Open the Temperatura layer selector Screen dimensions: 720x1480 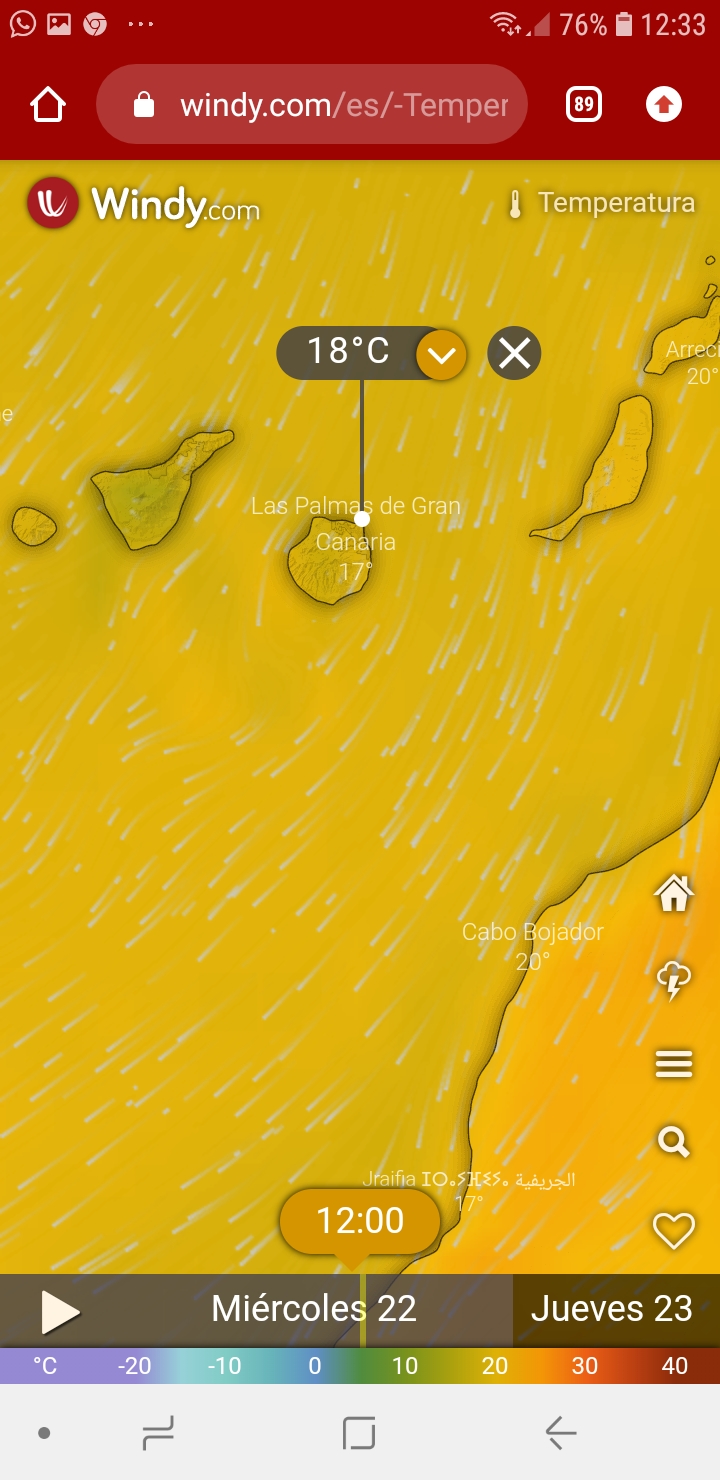pyautogui.click(x=602, y=203)
